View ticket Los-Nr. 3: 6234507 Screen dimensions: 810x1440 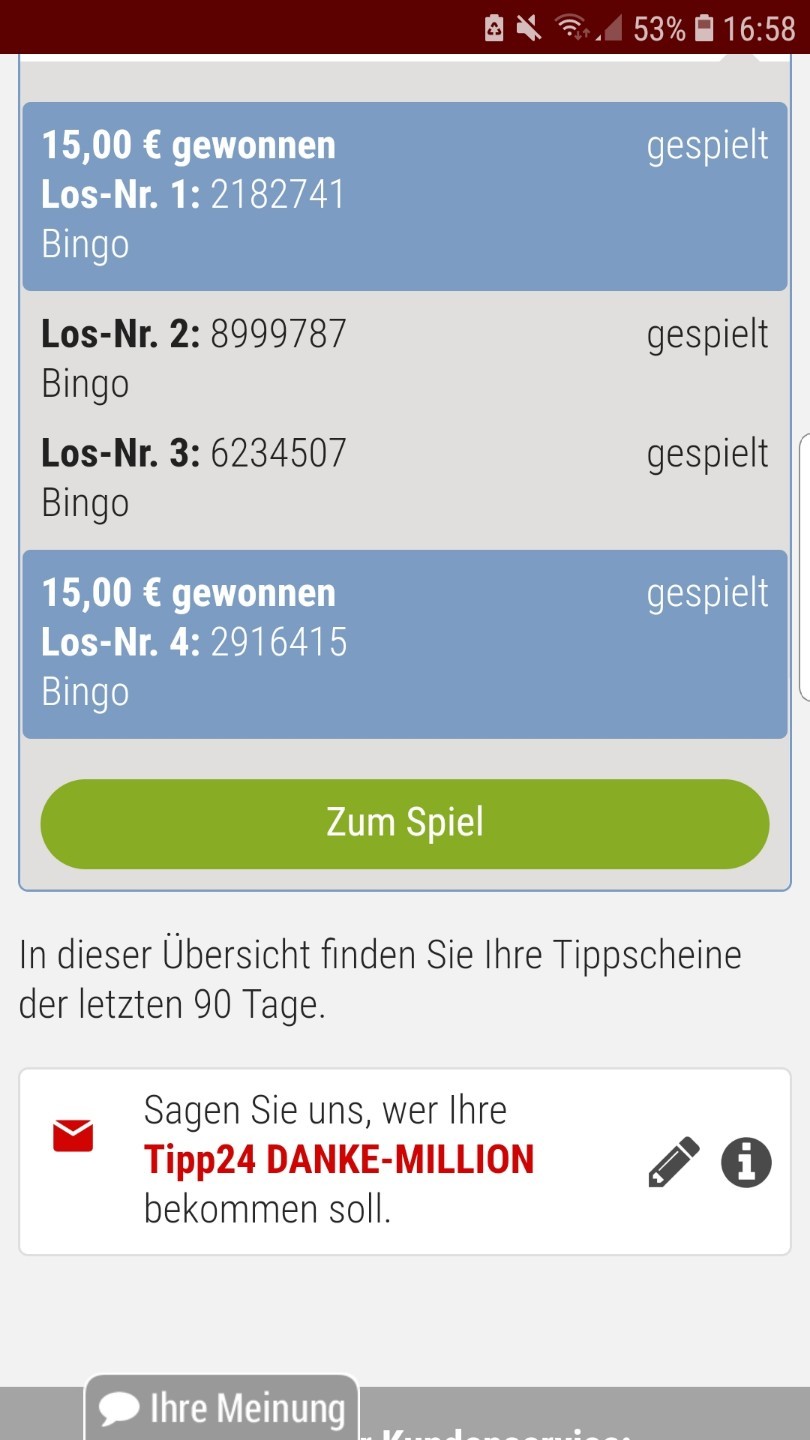(x=404, y=477)
